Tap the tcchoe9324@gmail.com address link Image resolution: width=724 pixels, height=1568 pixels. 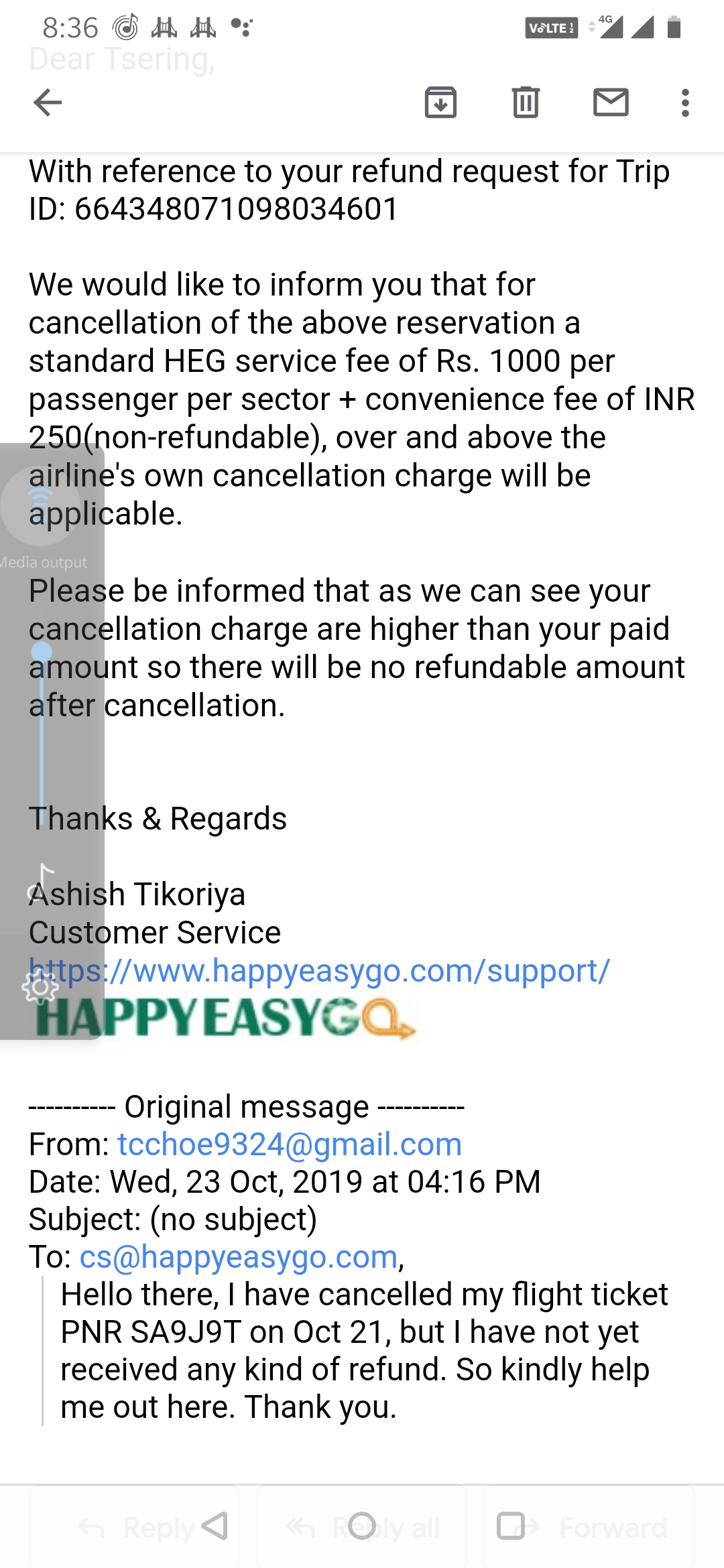click(289, 1145)
